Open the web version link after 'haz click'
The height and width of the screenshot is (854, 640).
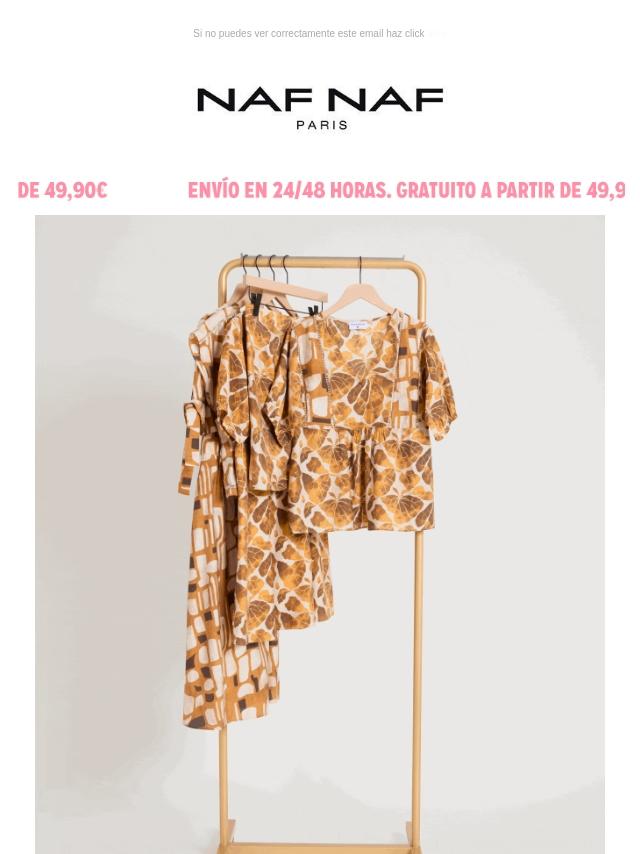tap(436, 34)
